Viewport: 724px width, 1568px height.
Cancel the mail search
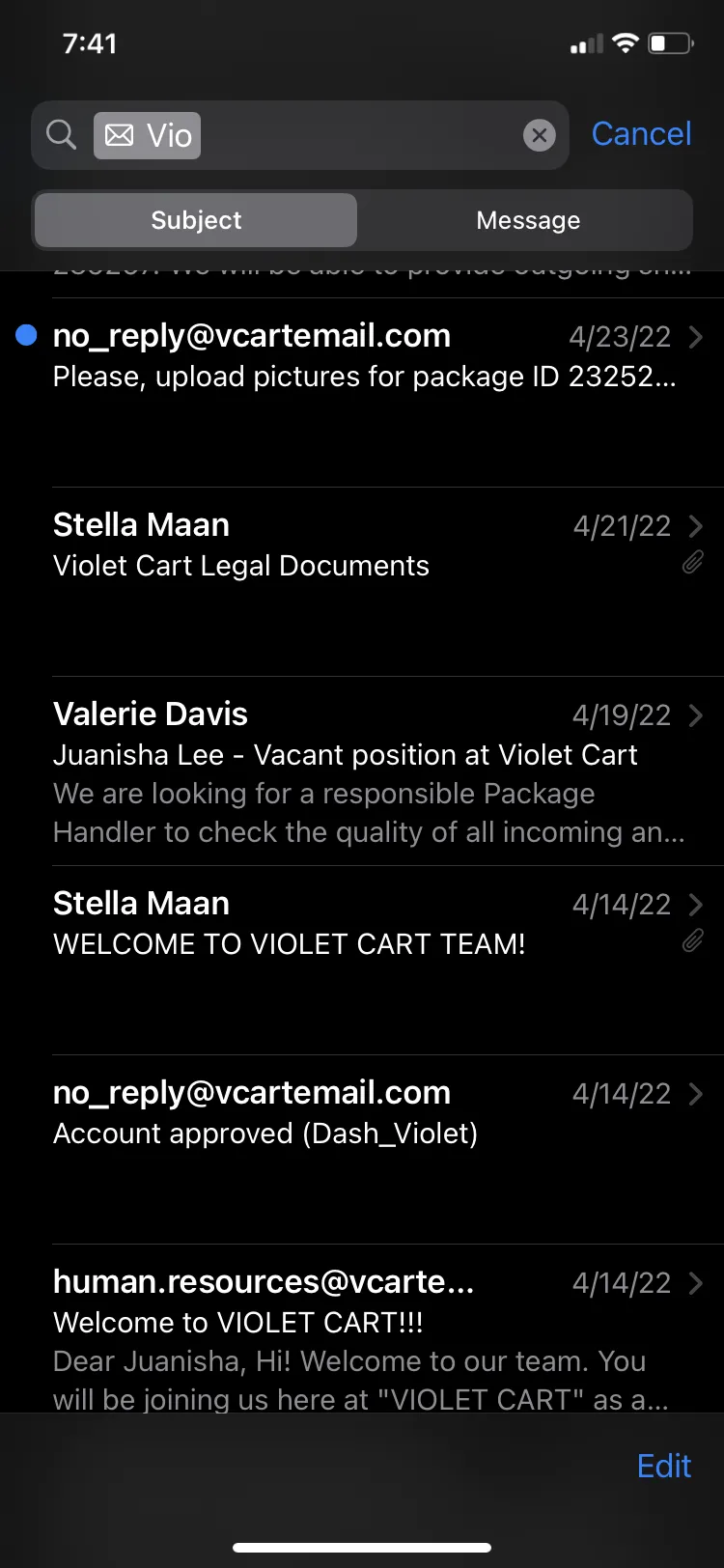[641, 134]
